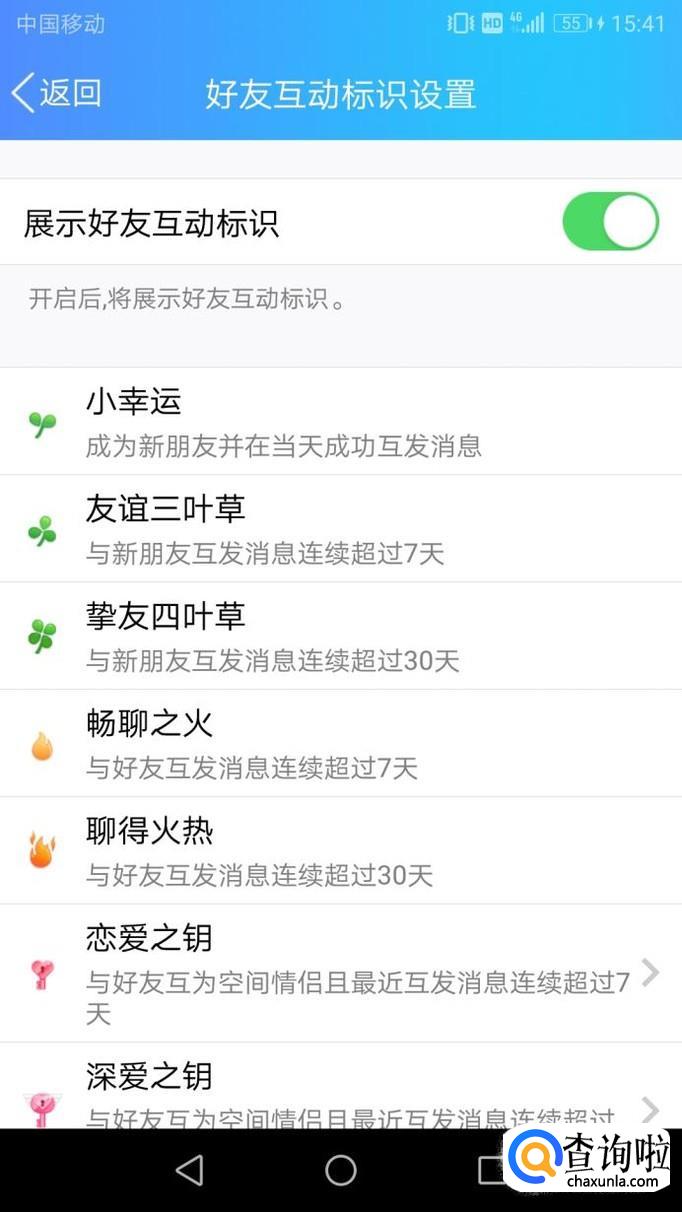Go back using the 返回 button
Screen dimensions: 682x1212
click(x=57, y=93)
